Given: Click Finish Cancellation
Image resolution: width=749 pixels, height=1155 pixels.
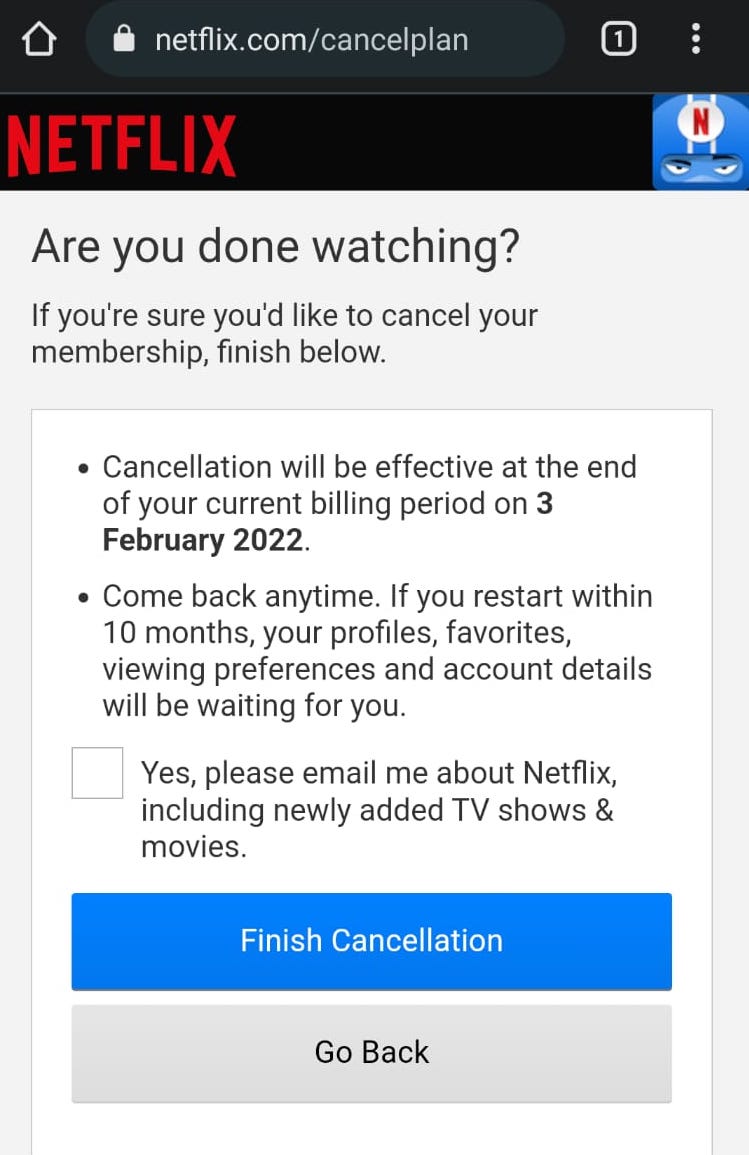Looking at the screenshot, I should coord(371,940).
